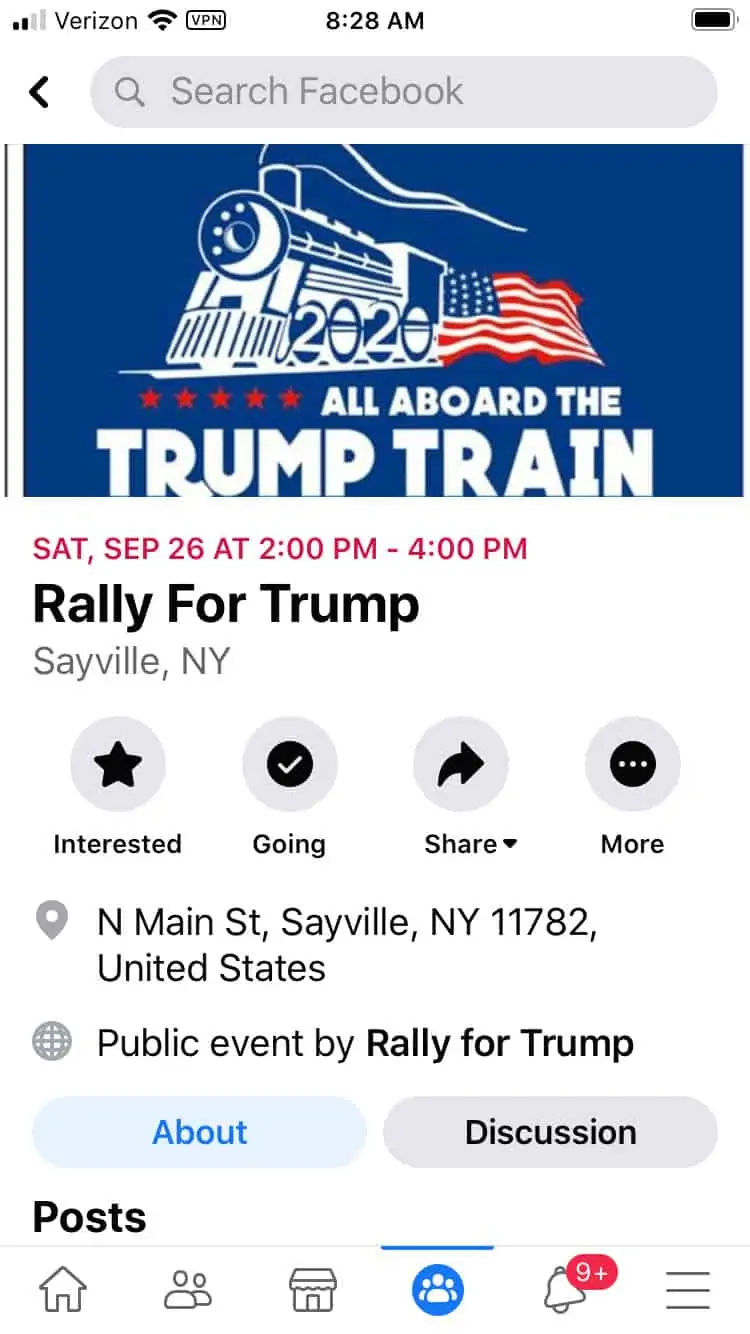Open the notifications bell
The height and width of the screenshot is (1334, 750).
pyautogui.click(x=565, y=1290)
